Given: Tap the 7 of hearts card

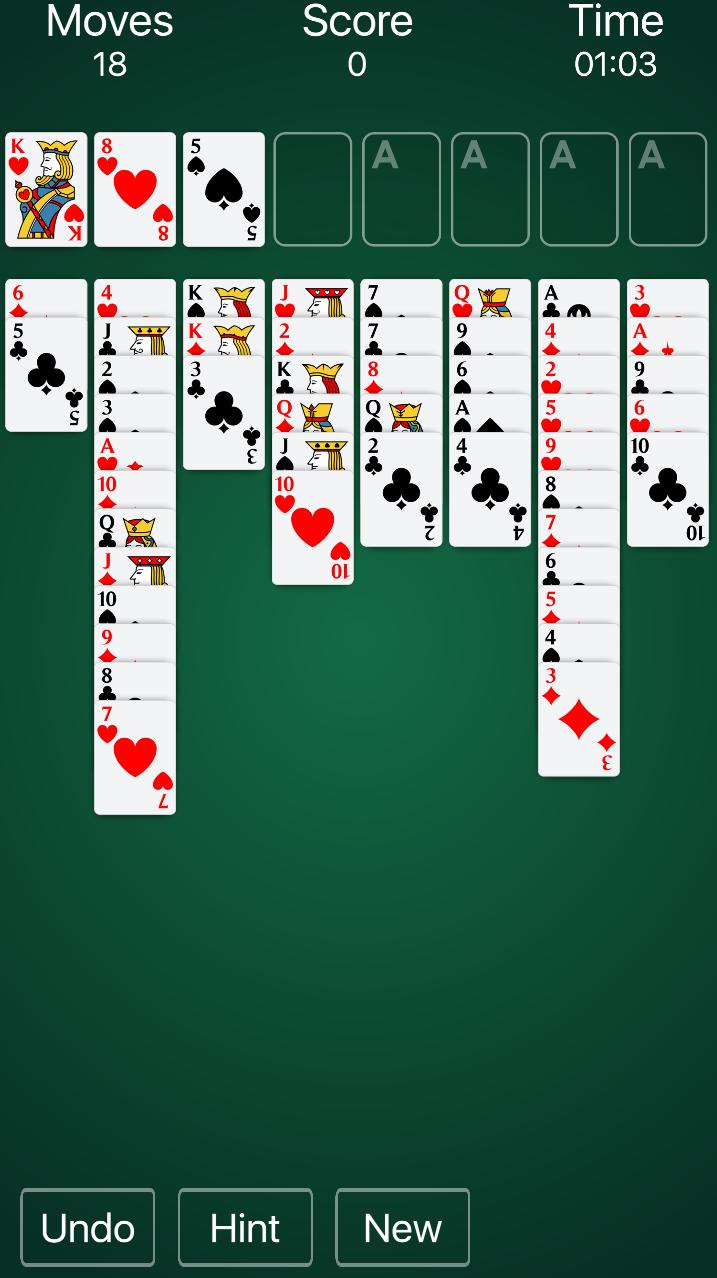Looking at the screenshot, I should (x=135, y=758).
